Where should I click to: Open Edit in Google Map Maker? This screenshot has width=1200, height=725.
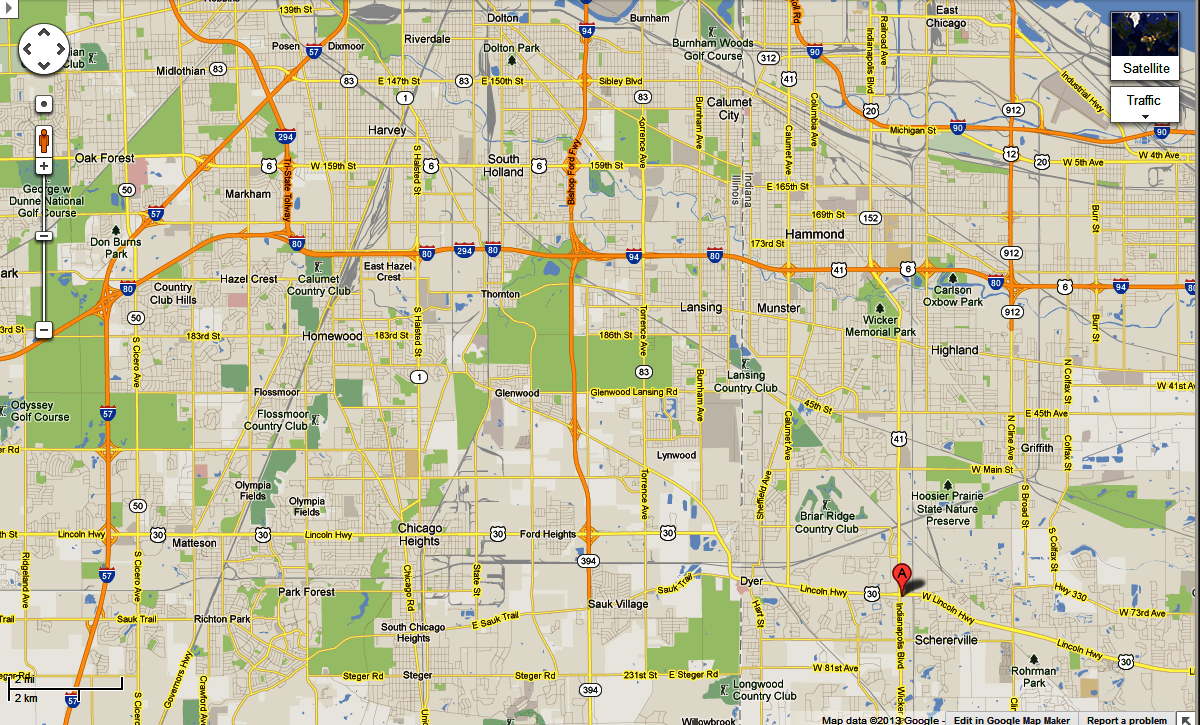1011,720
